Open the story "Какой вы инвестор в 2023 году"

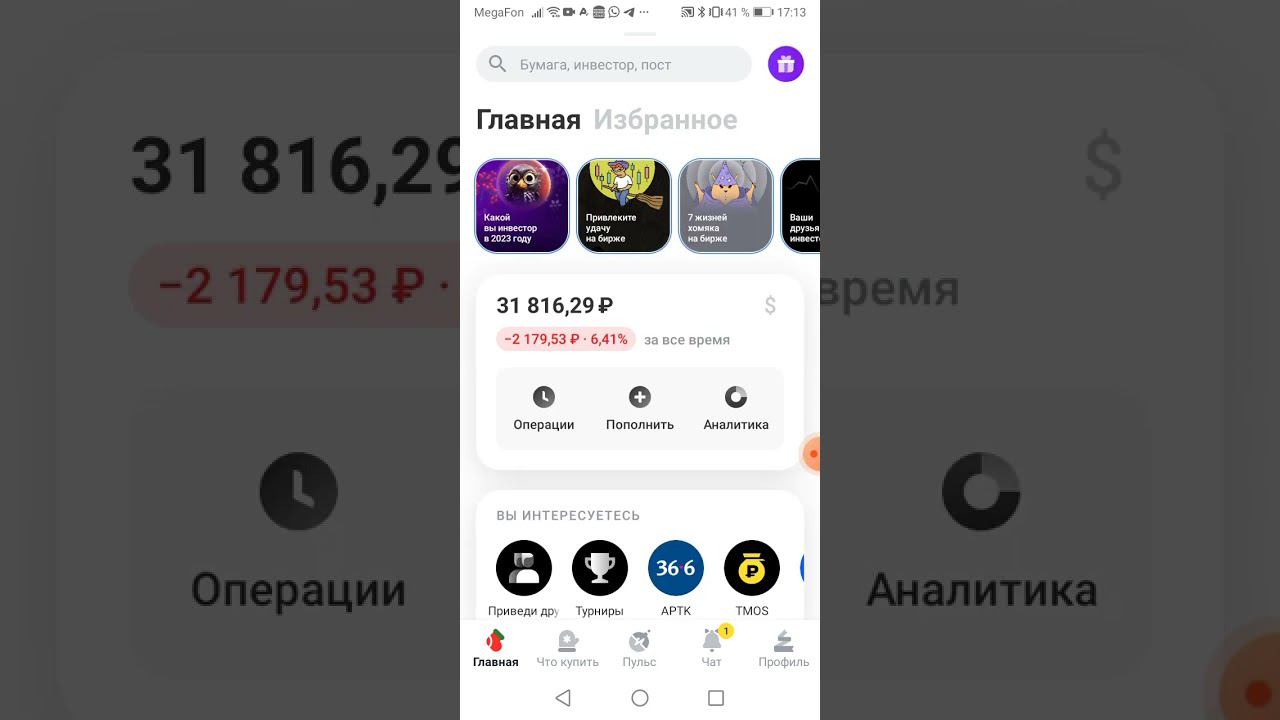click(x=521, y=205)
